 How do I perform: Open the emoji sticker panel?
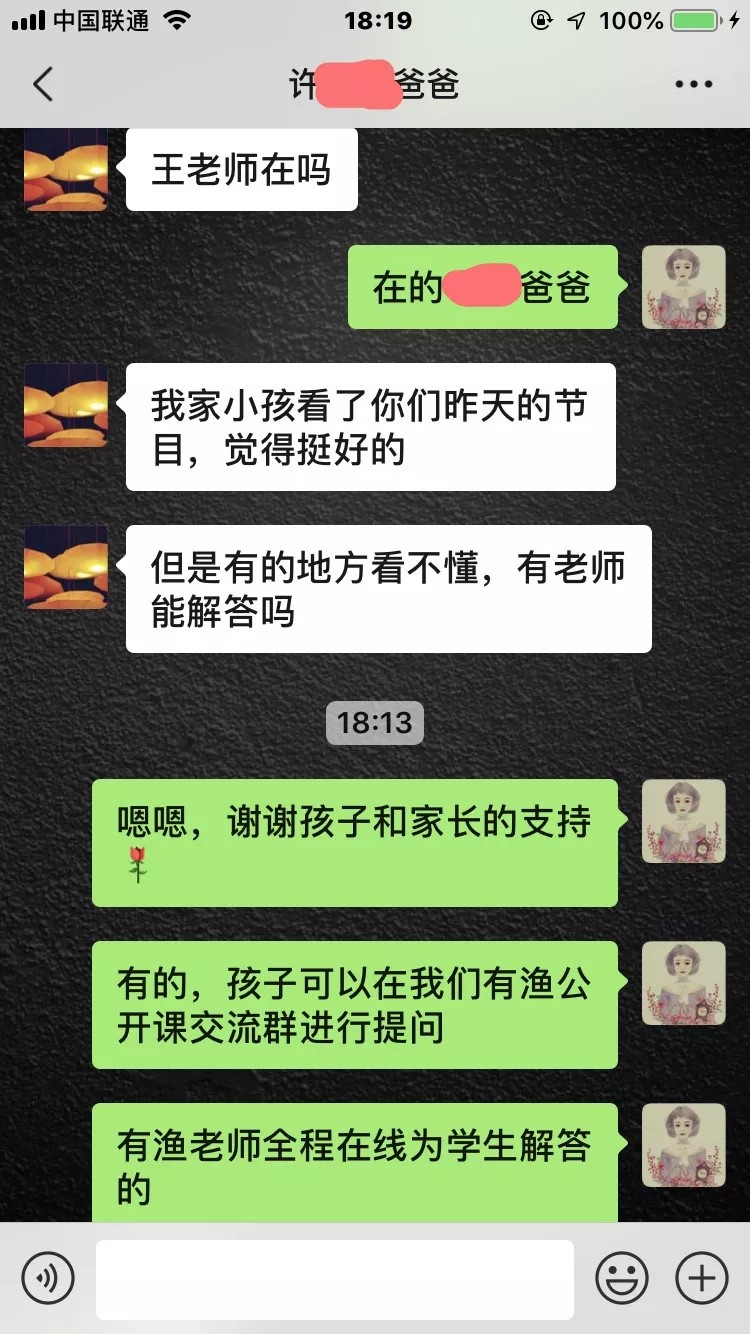(x=621, y=1278)
